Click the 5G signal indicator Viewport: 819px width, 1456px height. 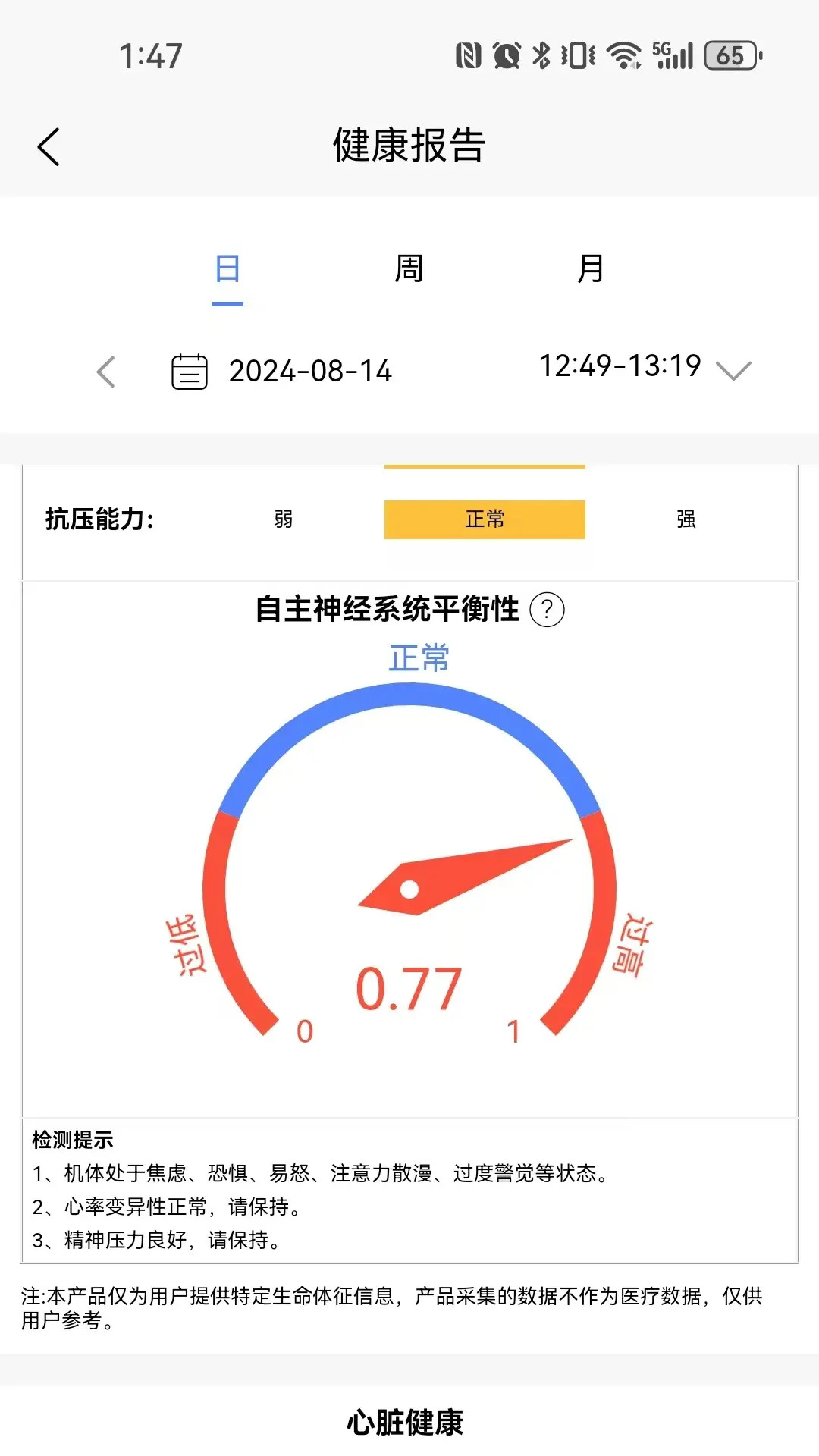(x=673, y=55)
